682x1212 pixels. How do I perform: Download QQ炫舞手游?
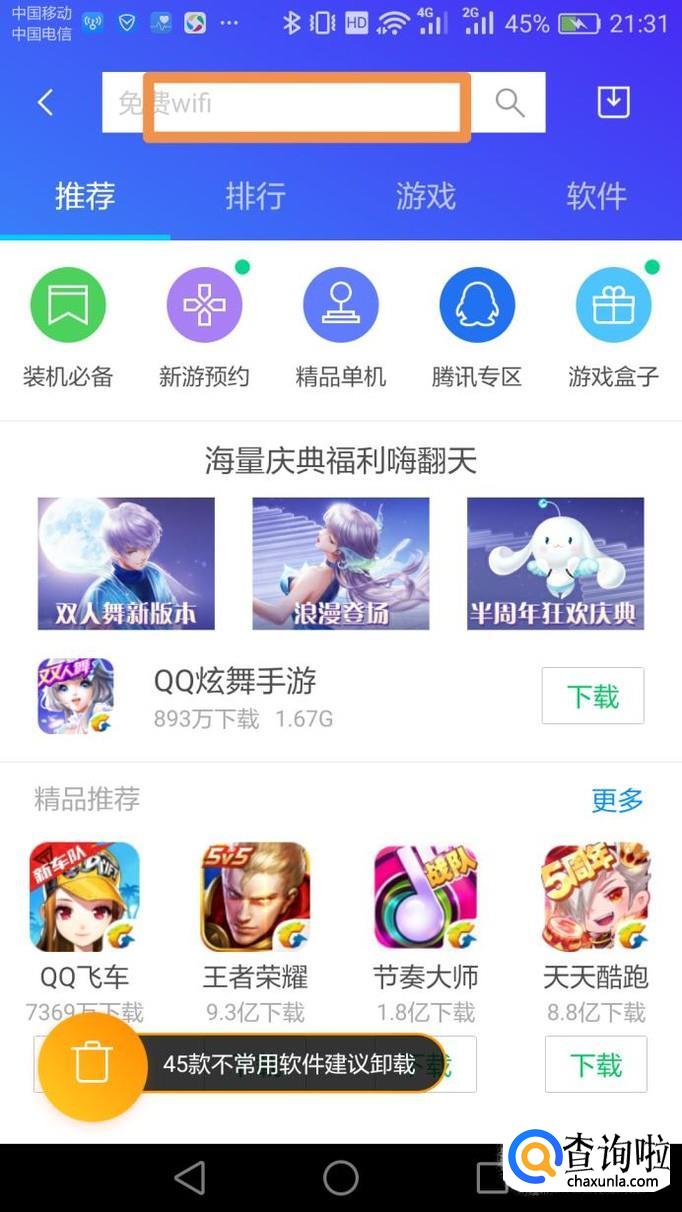pyautogui.click(x=593, y=696)
